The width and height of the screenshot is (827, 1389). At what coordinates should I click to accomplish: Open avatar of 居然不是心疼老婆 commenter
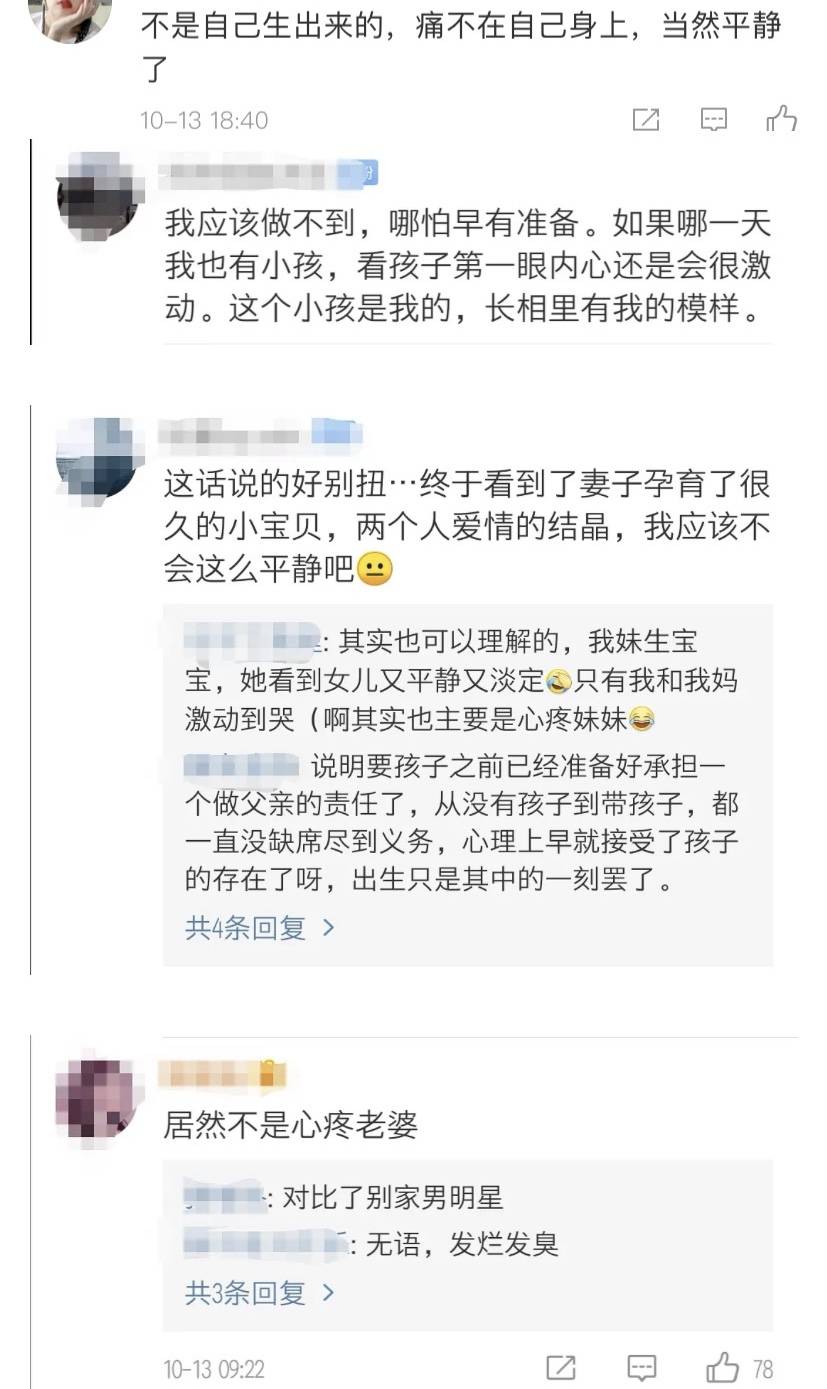click(96, 1097)
